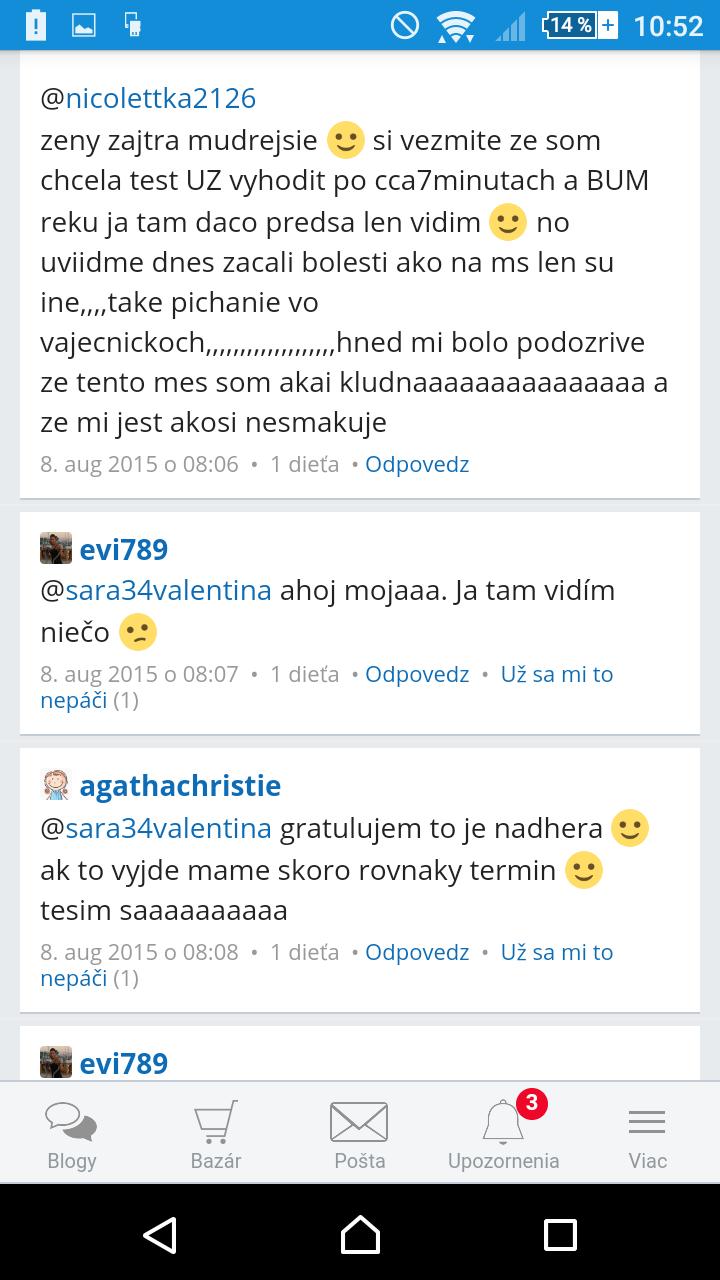The width and height of the screenshot is (720, 1280).
Task: Open evi789's profile from the 08:07 comment
Action: pyautogui.click(x=123, y=549)
